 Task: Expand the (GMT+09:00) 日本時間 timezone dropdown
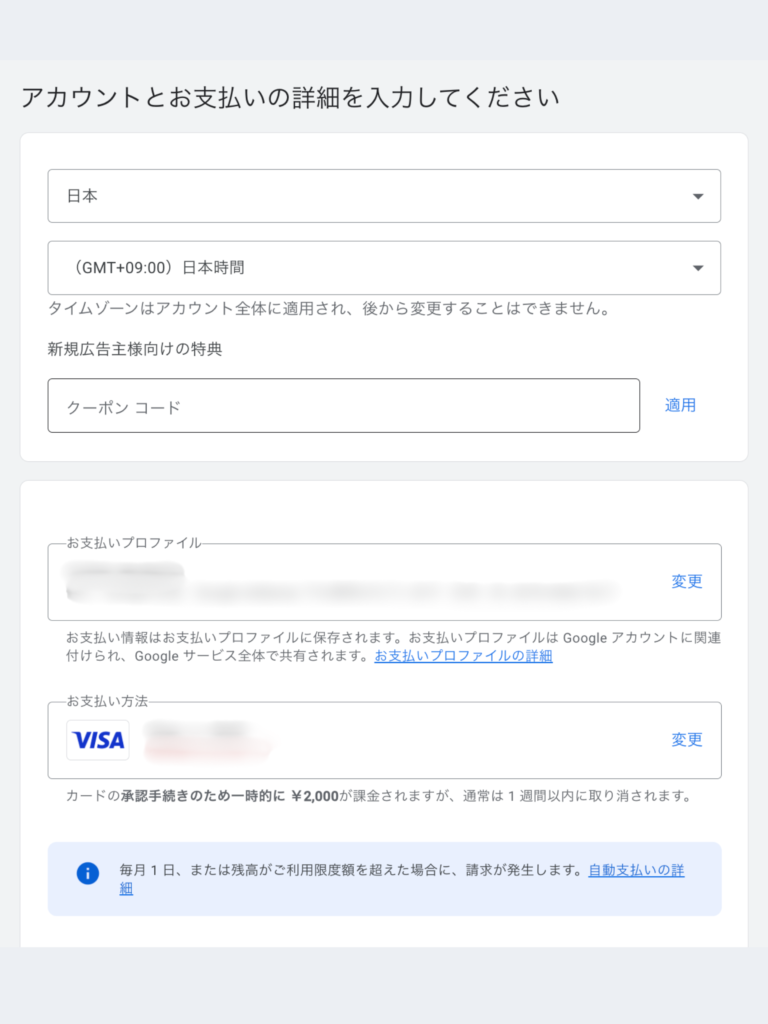click(x=384, y=268)
